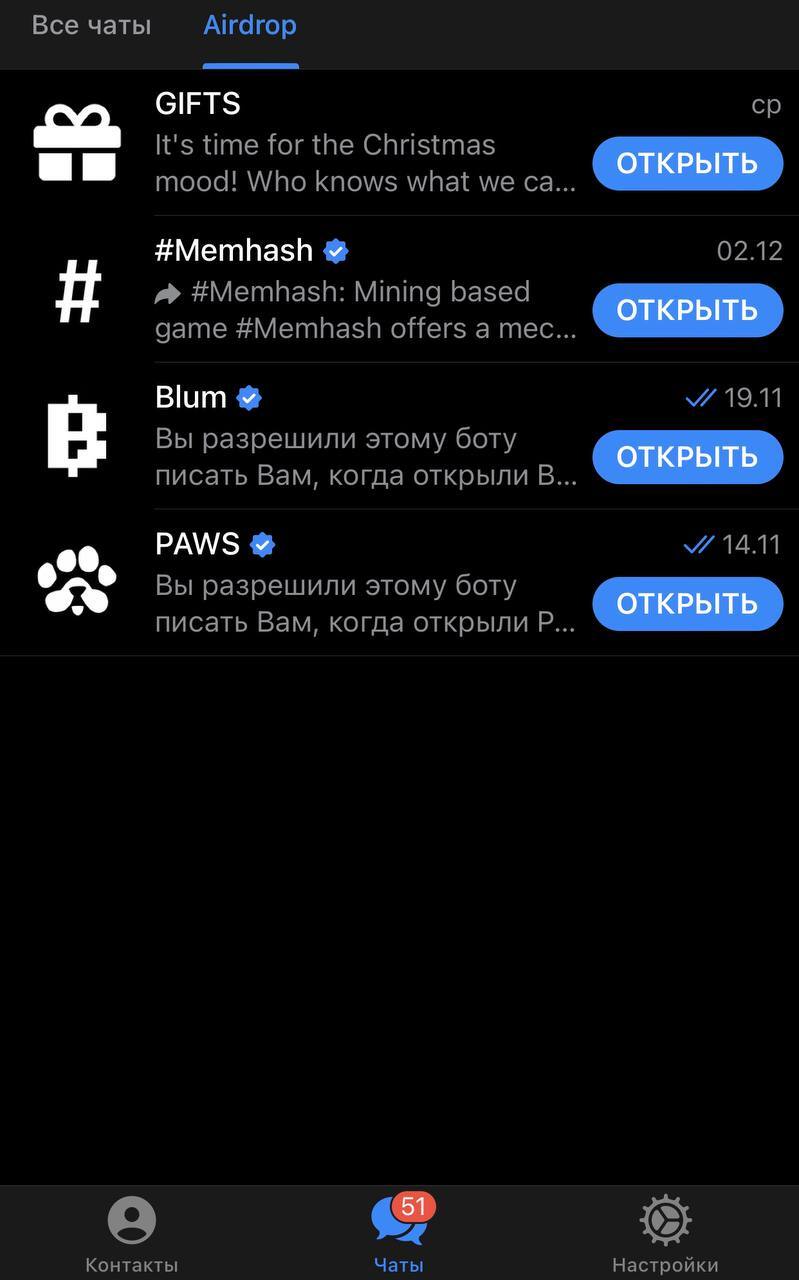Switch to the Все чаты tab

tap(91, 26)
